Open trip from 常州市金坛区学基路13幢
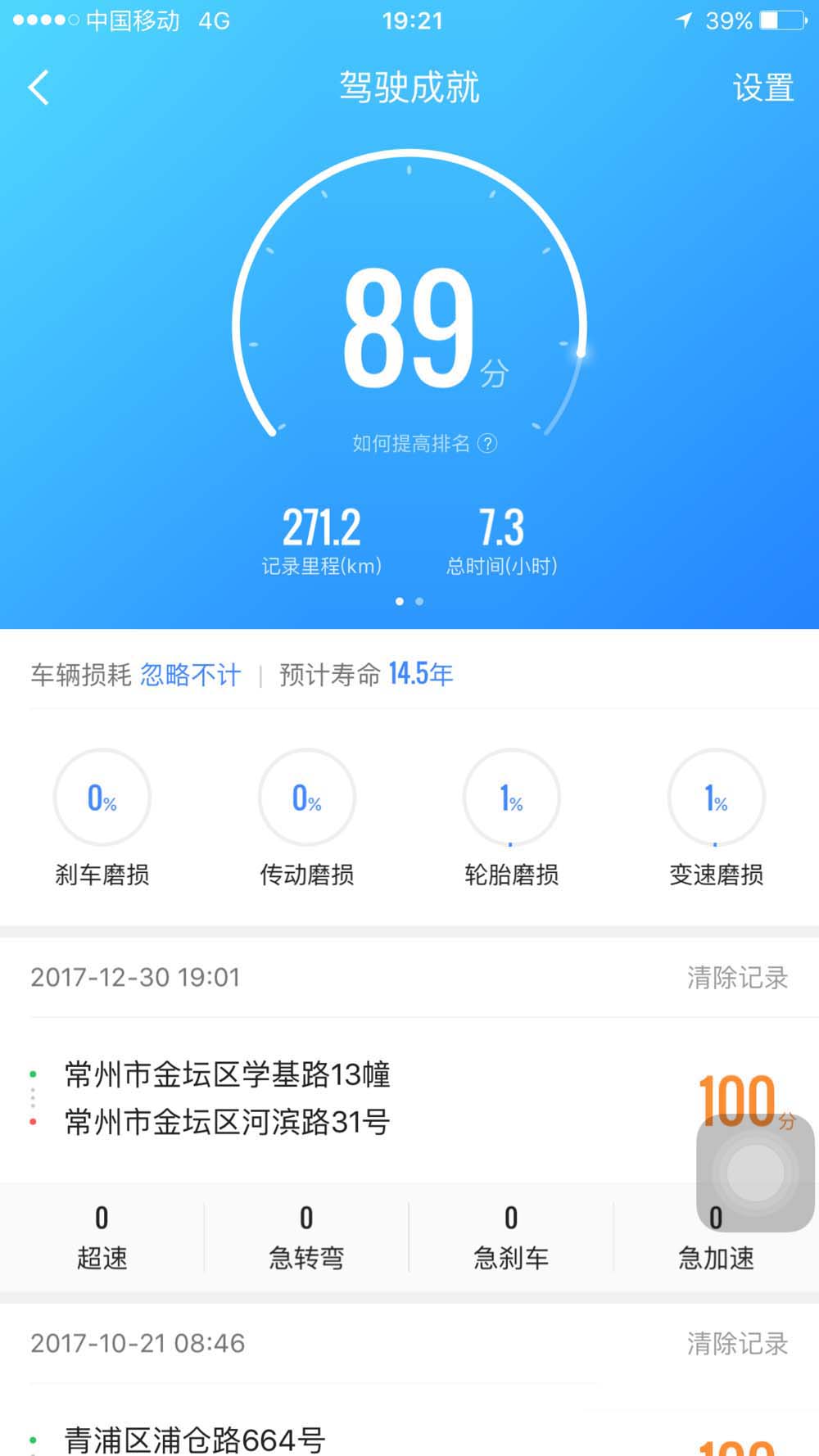The width and height of the screenshot is (819, 1456). point(228,1074)
